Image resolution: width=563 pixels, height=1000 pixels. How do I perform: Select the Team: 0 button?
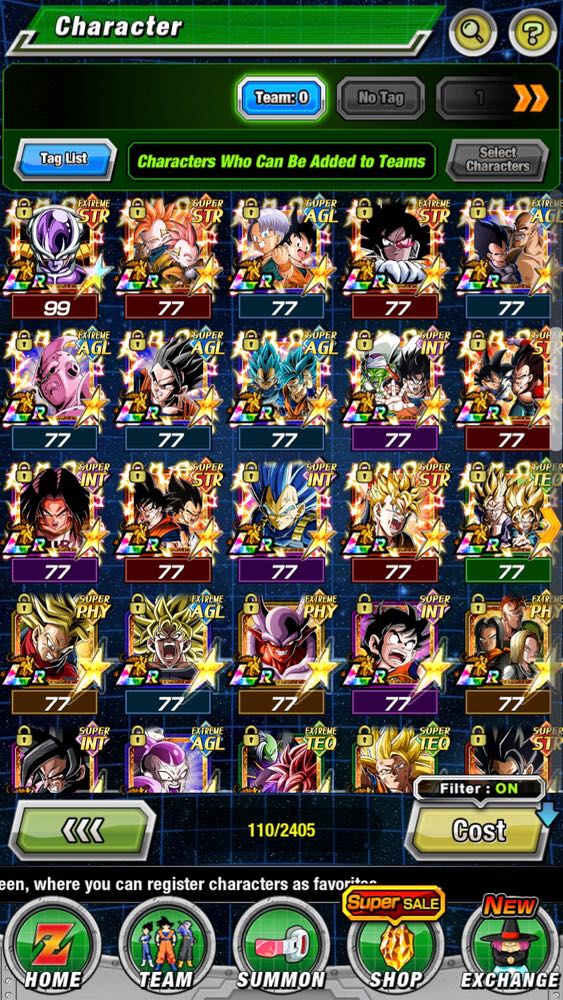[x=281, y=98]
